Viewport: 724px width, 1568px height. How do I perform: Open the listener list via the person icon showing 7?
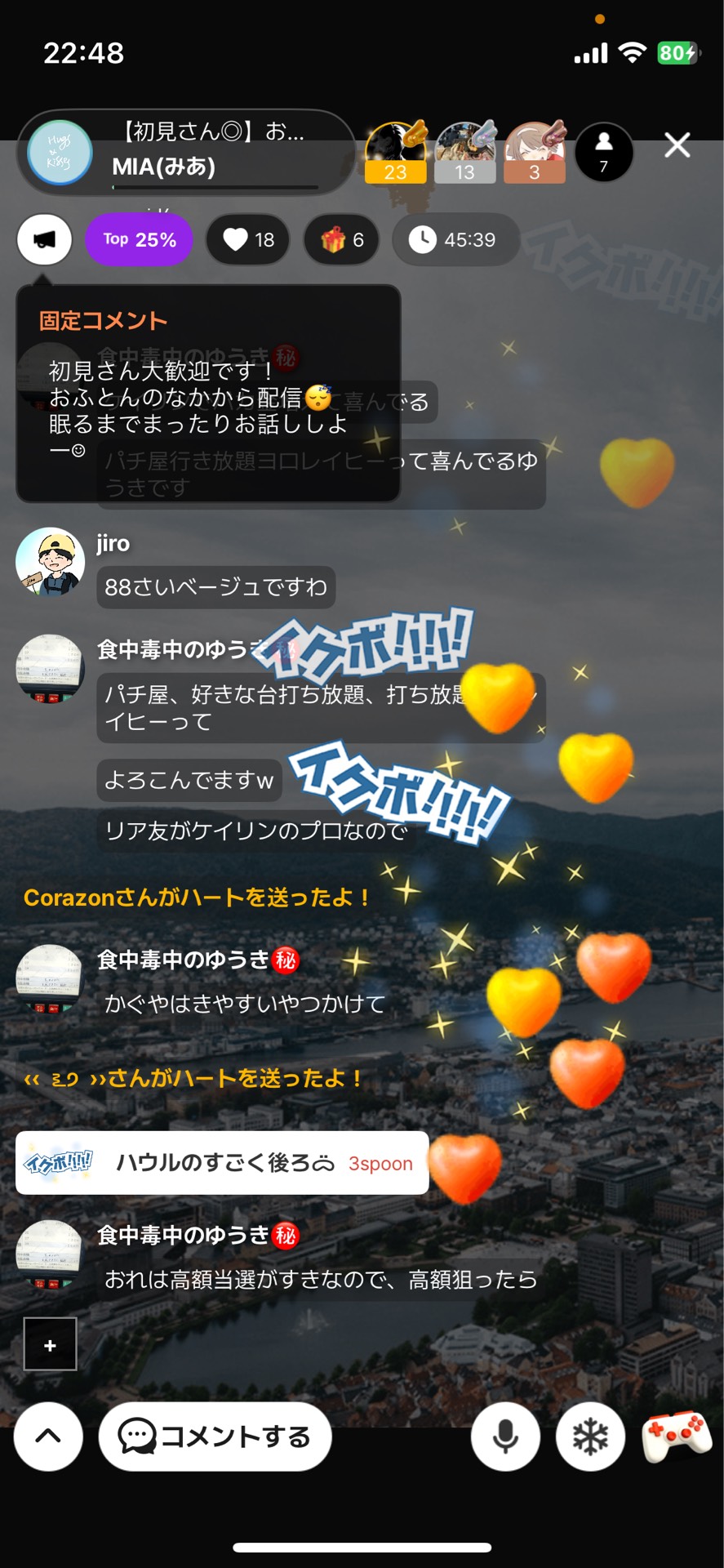pyautogui.click(x=604, y=153)
